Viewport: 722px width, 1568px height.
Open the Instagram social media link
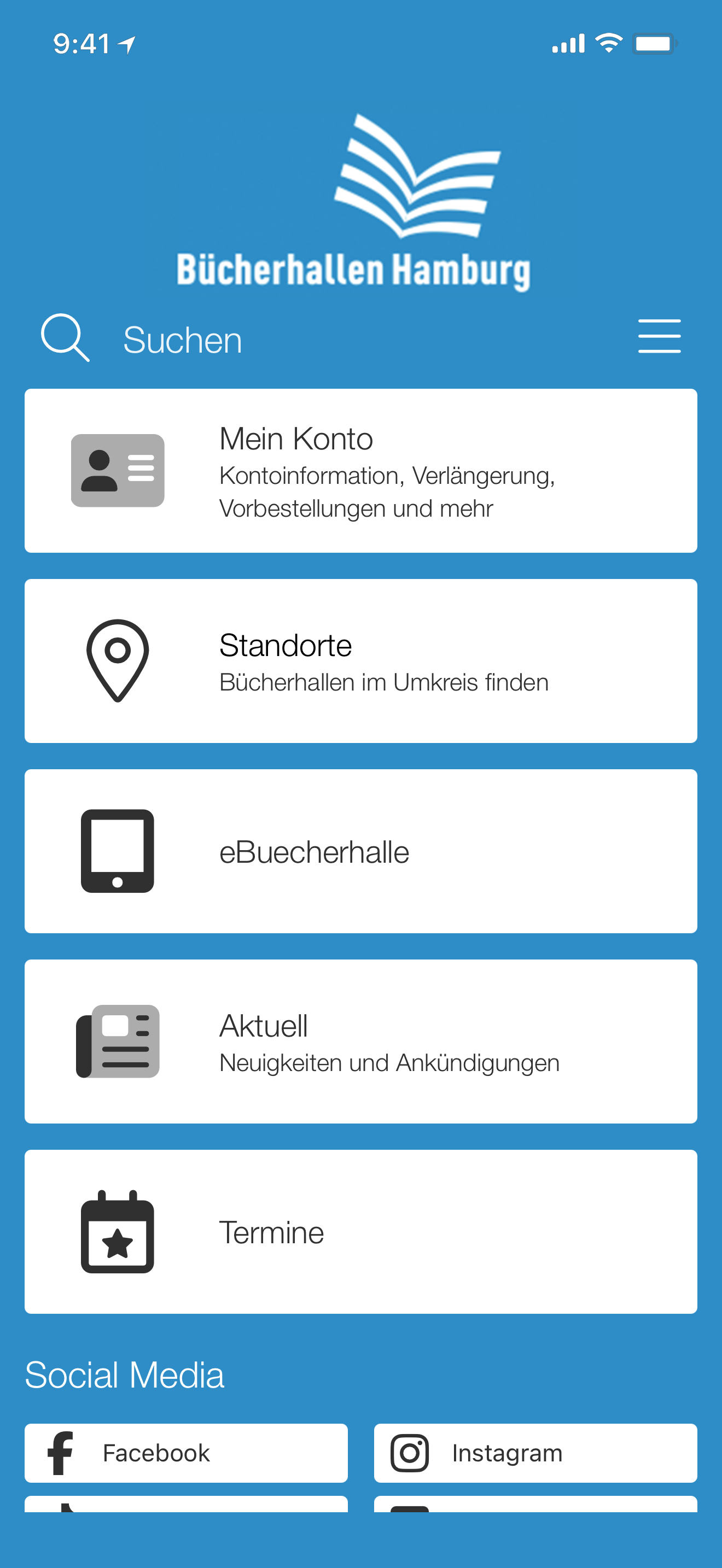coord(535,1453)
